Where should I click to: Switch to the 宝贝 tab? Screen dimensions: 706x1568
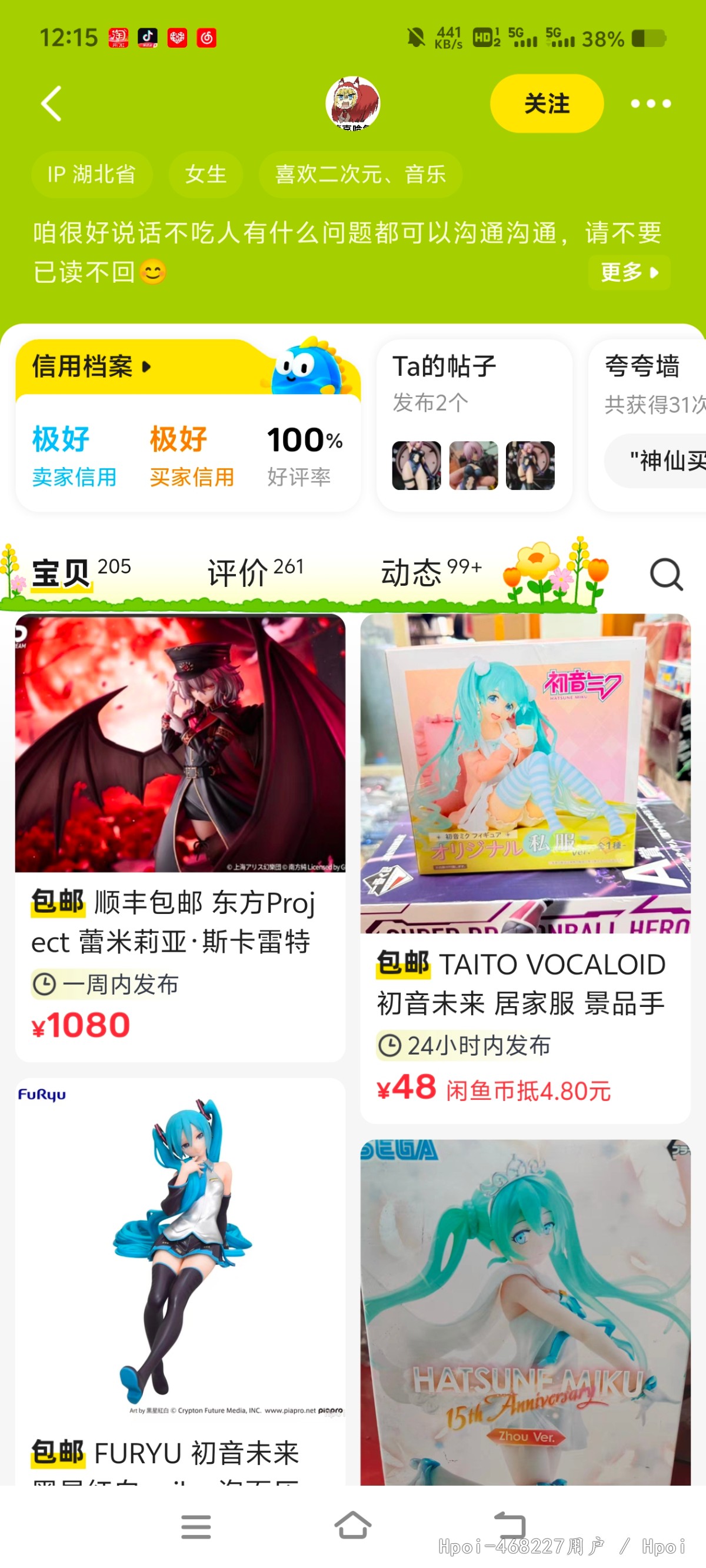tap(62, 573)
